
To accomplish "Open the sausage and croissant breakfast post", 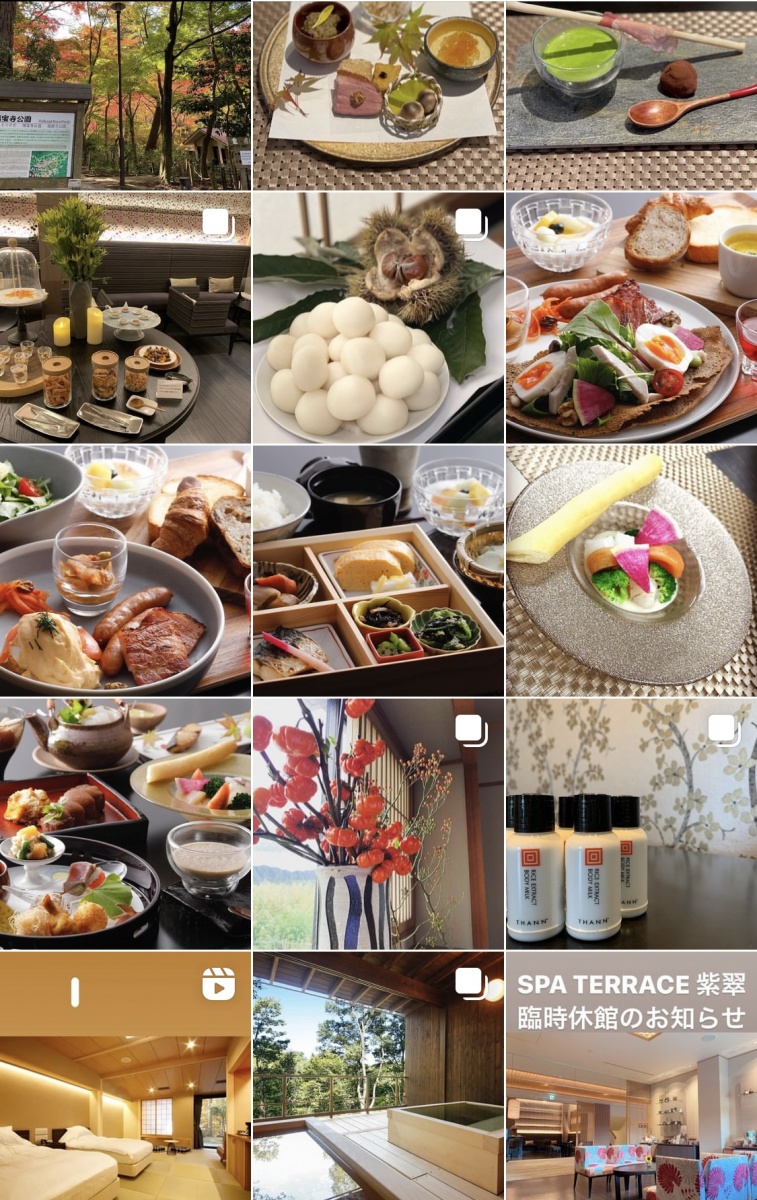I will coord(125,570).
